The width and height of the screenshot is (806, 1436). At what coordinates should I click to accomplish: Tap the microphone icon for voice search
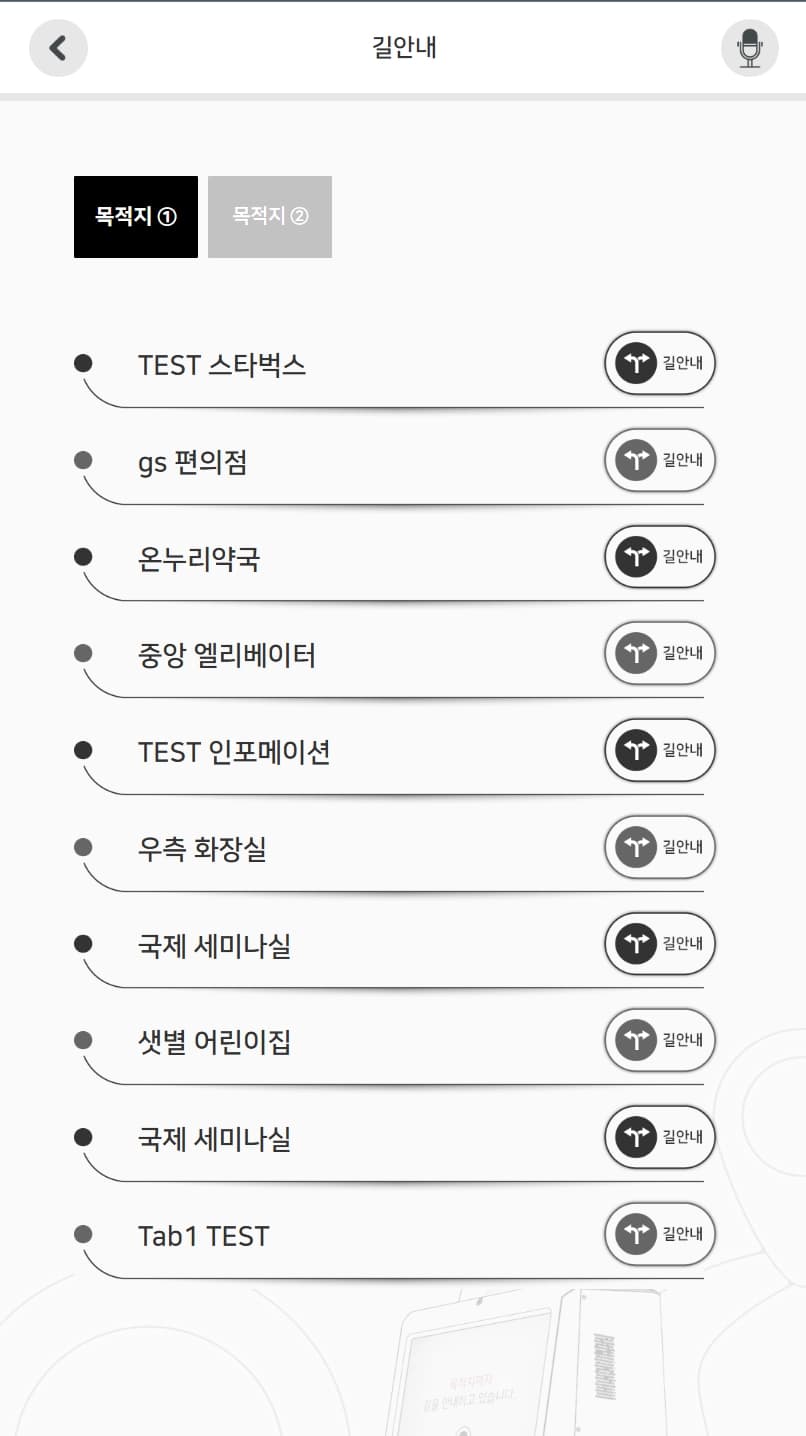point(749,47)
